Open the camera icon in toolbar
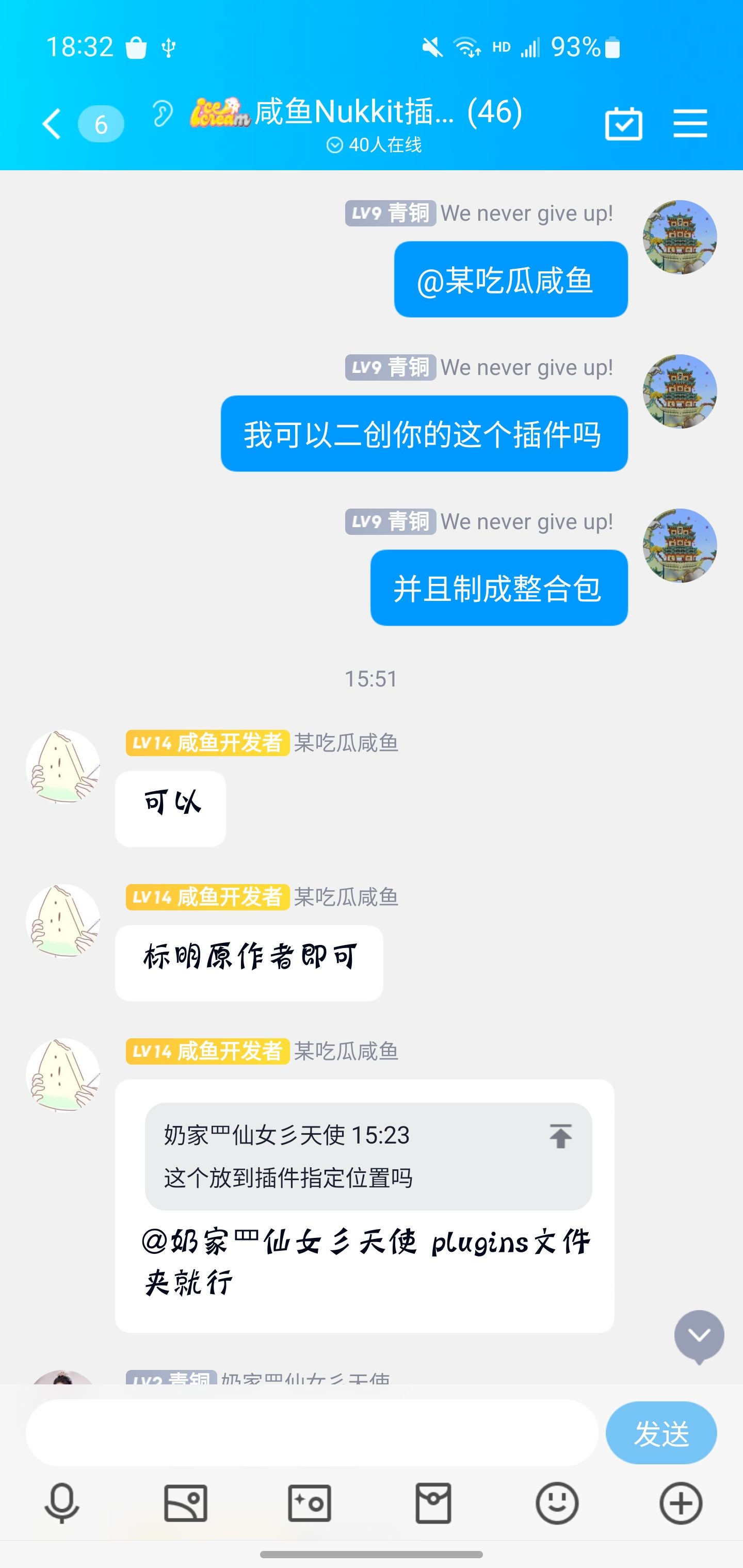This screenshot has height=1568, width=743. tap(310, 1503)
